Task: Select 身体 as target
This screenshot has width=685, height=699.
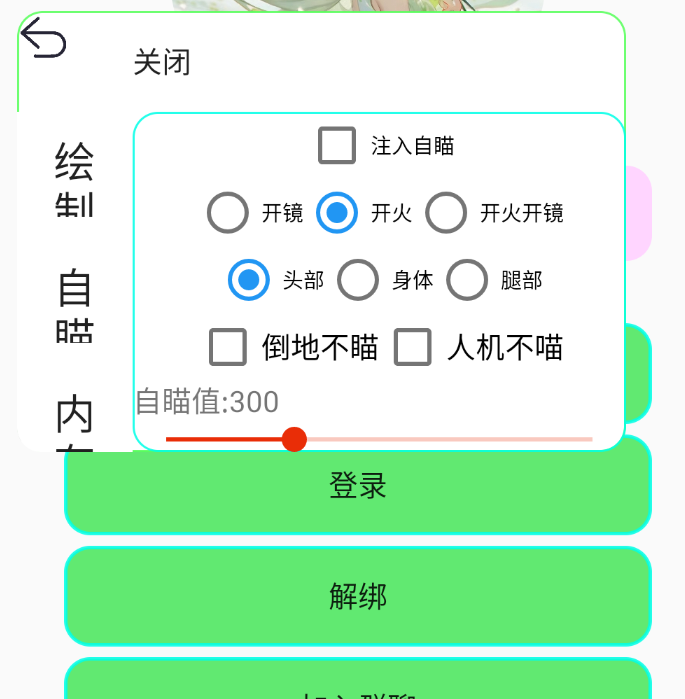Action: point(358,280)
